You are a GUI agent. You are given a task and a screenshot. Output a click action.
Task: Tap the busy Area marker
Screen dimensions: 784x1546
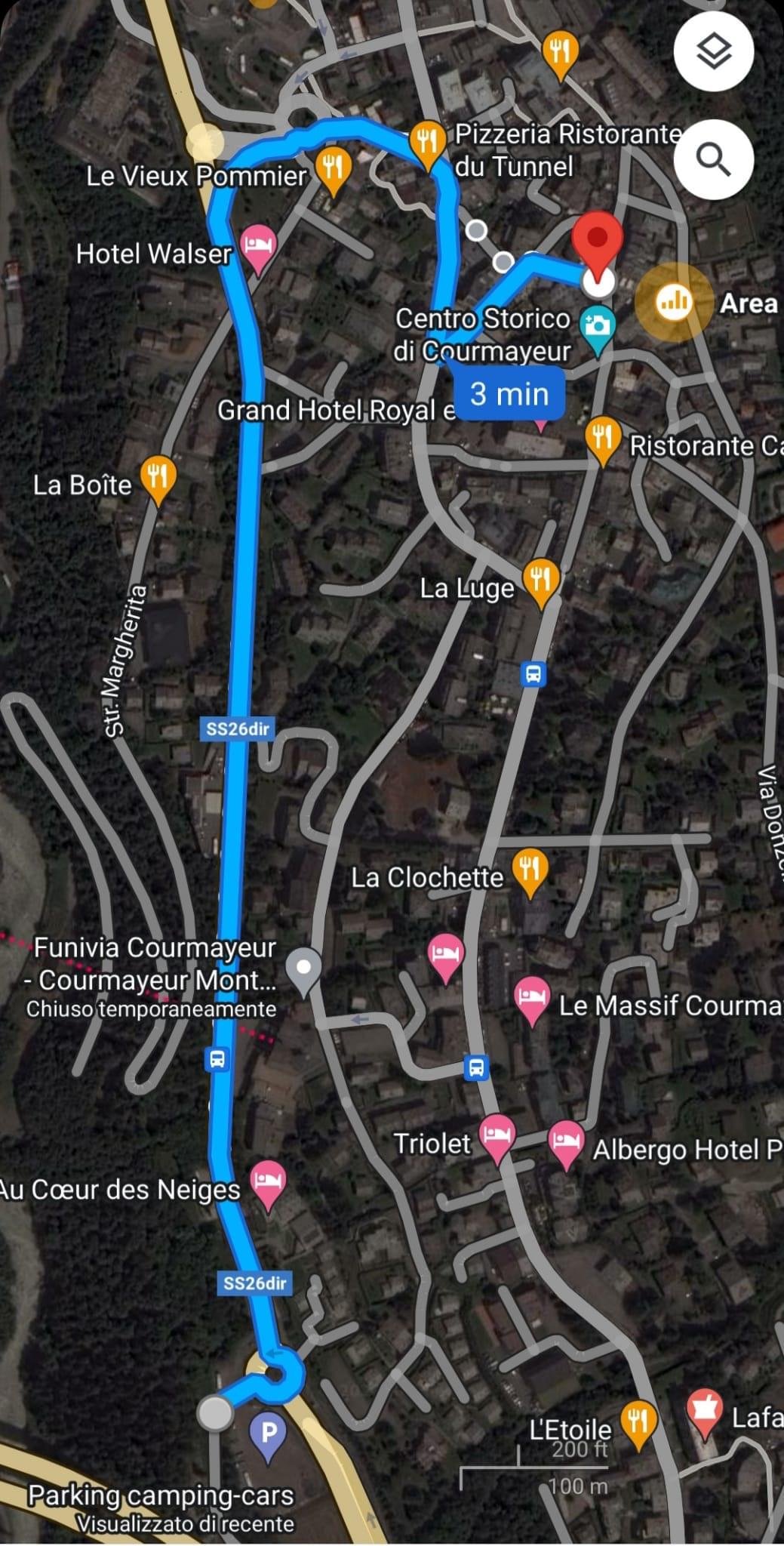pyautogui.click(x=674, y=303)
